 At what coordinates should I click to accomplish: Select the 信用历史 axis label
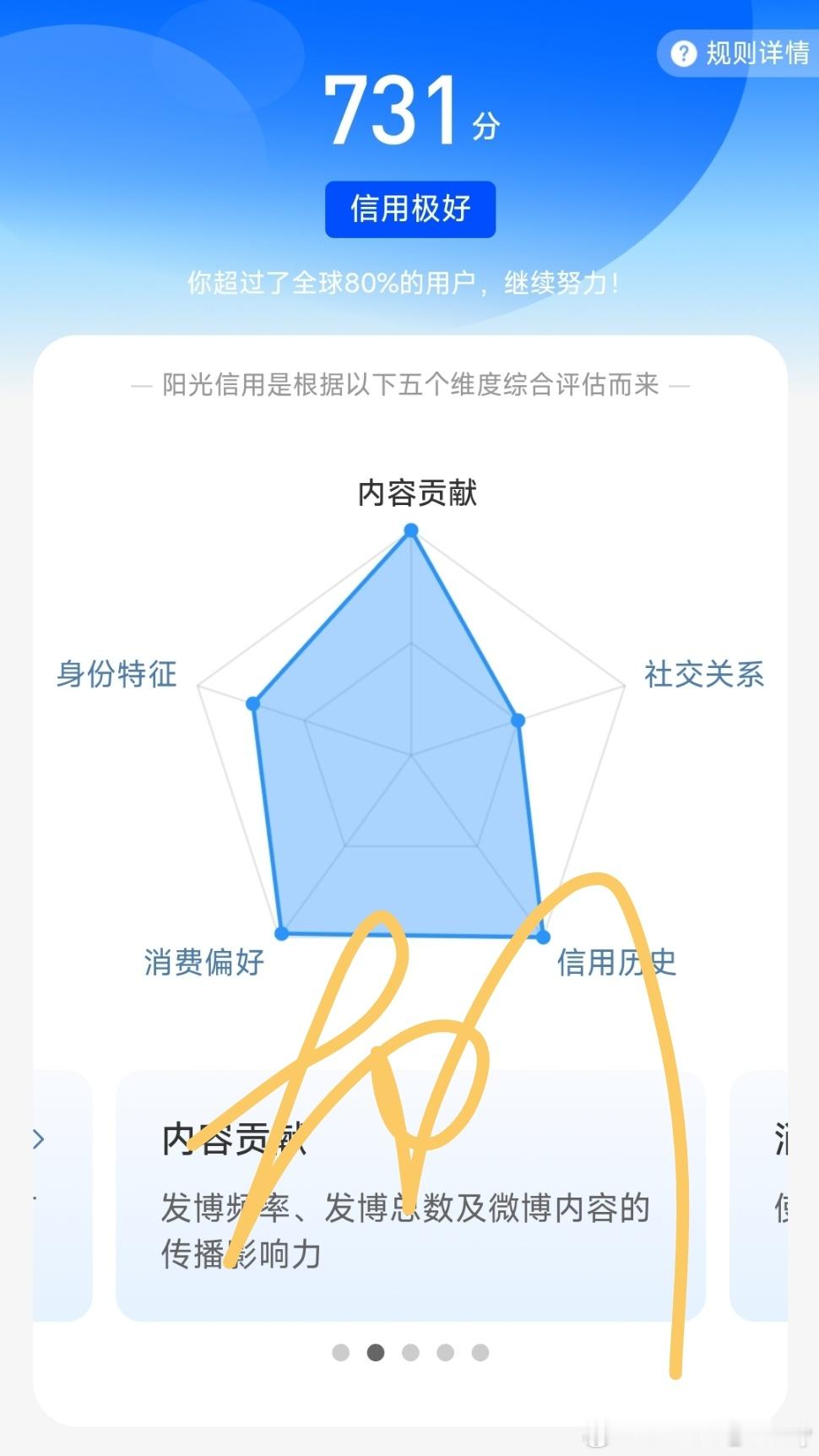(x=617, y=961)
